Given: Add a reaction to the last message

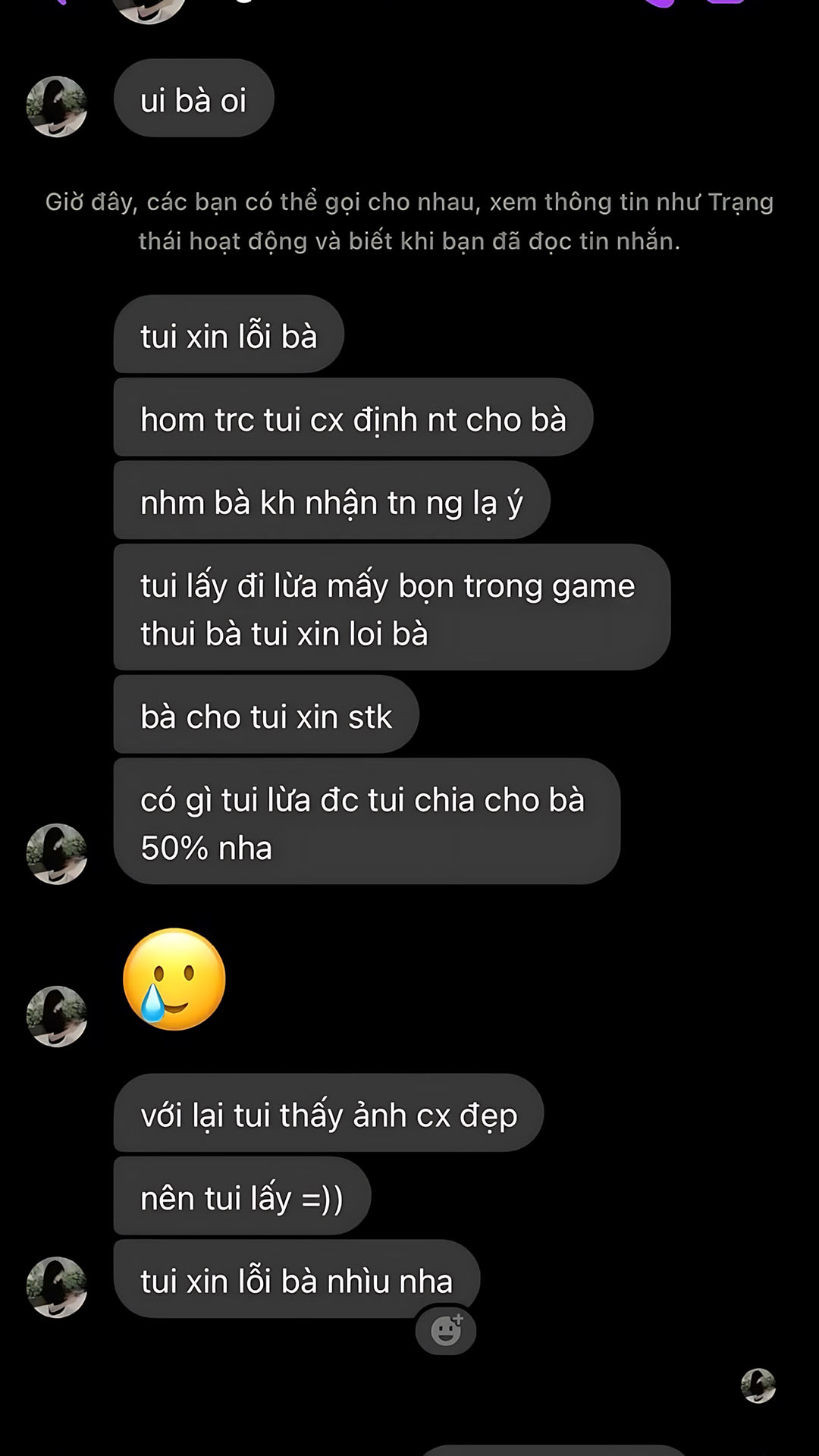Looking at the screenshot, I should pyautogui.click(x=446, y=1330).
